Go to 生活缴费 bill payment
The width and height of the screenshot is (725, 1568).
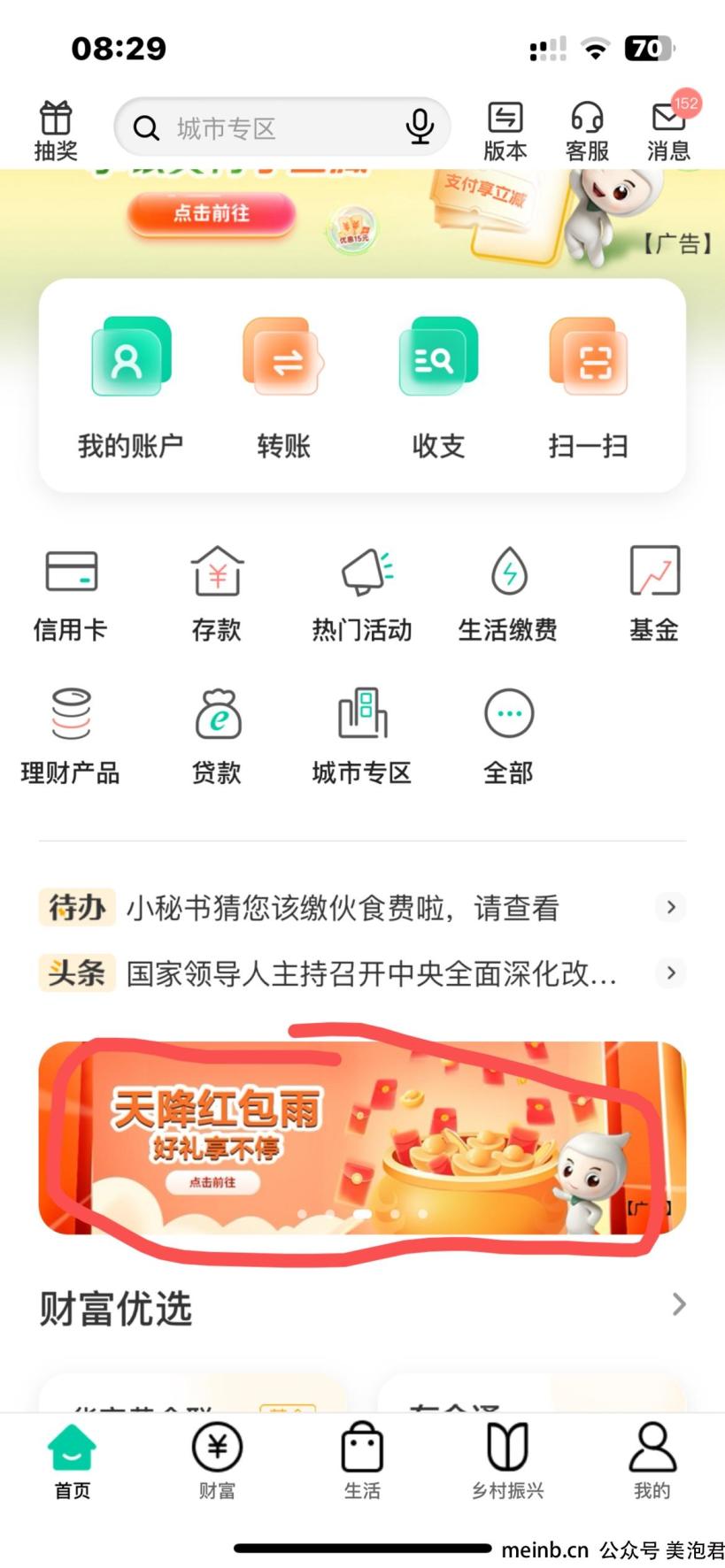click(x=508, y=593)
